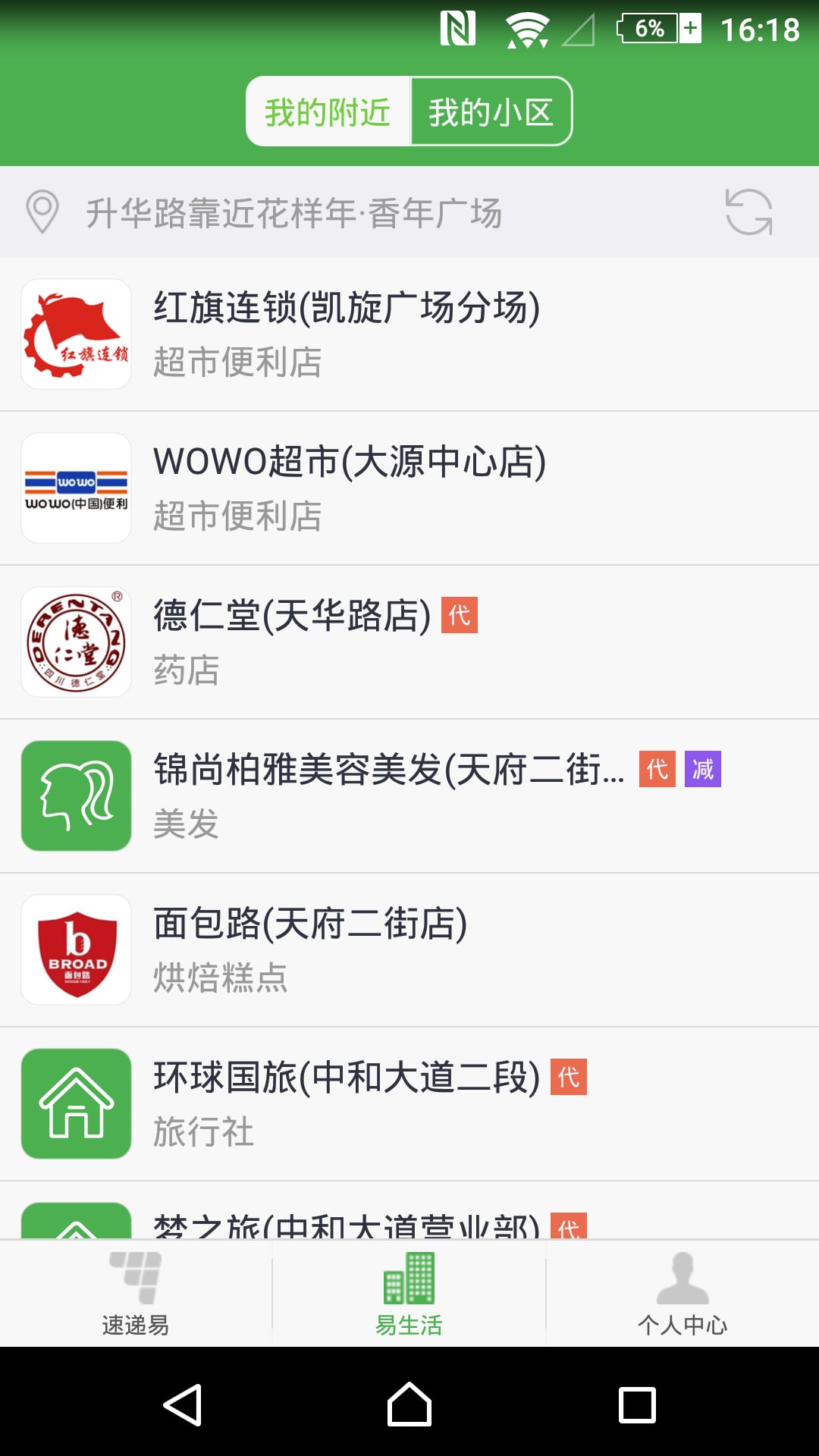Go back using system back button
The width and height of the screenshot is (819, 1456).
pyautogui.click(x=182, y=1404)
